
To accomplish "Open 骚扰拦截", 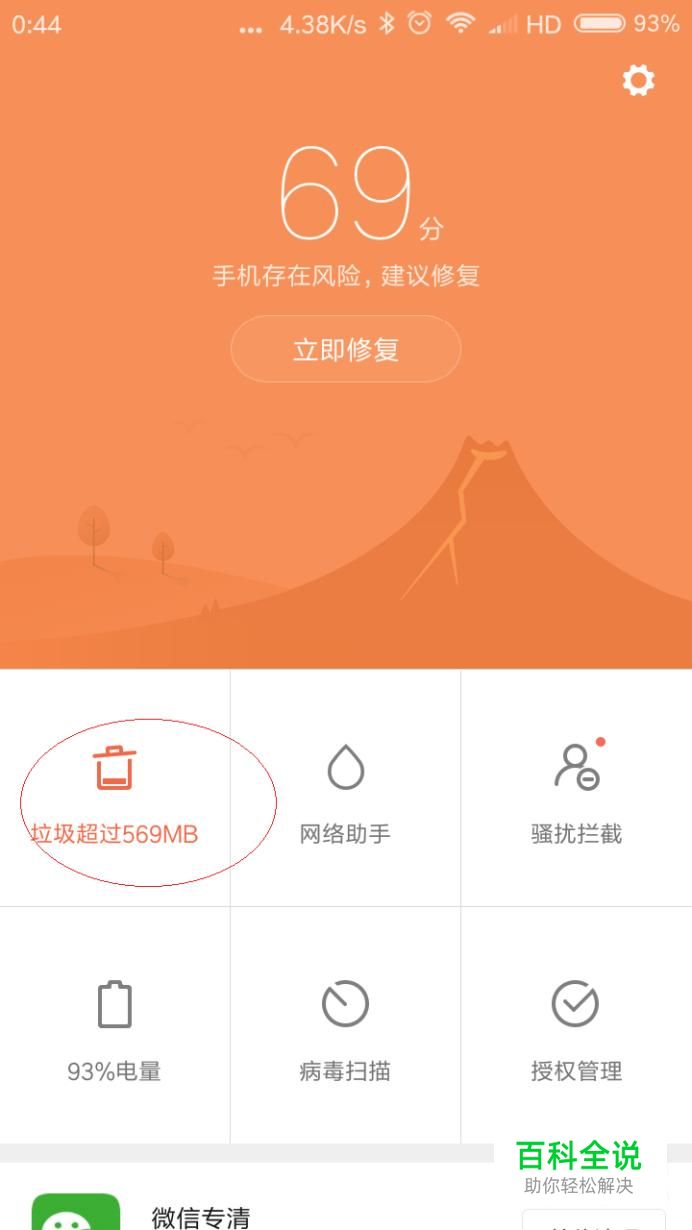I will 576,790.
